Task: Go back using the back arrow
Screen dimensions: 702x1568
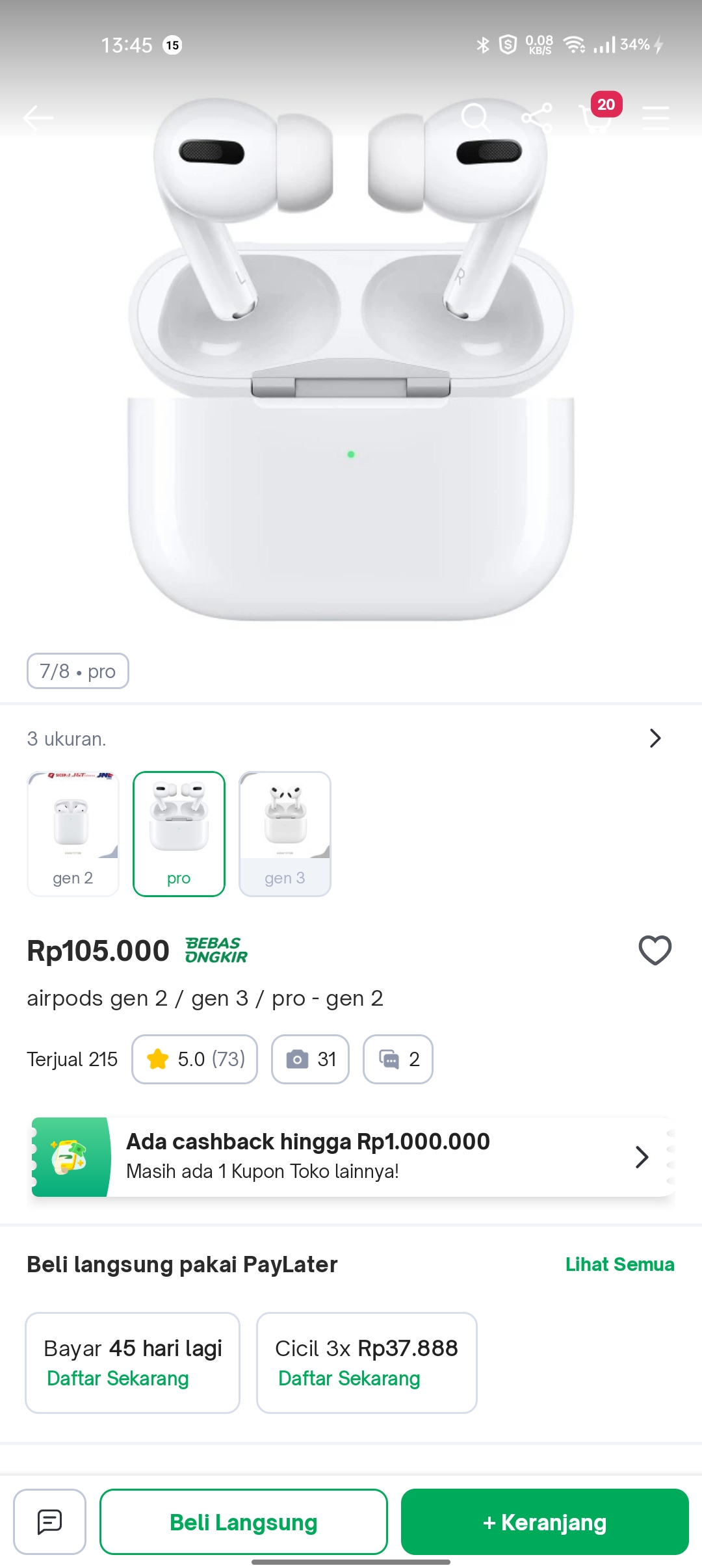Action: pyautogui.click(x=38, y=118)
